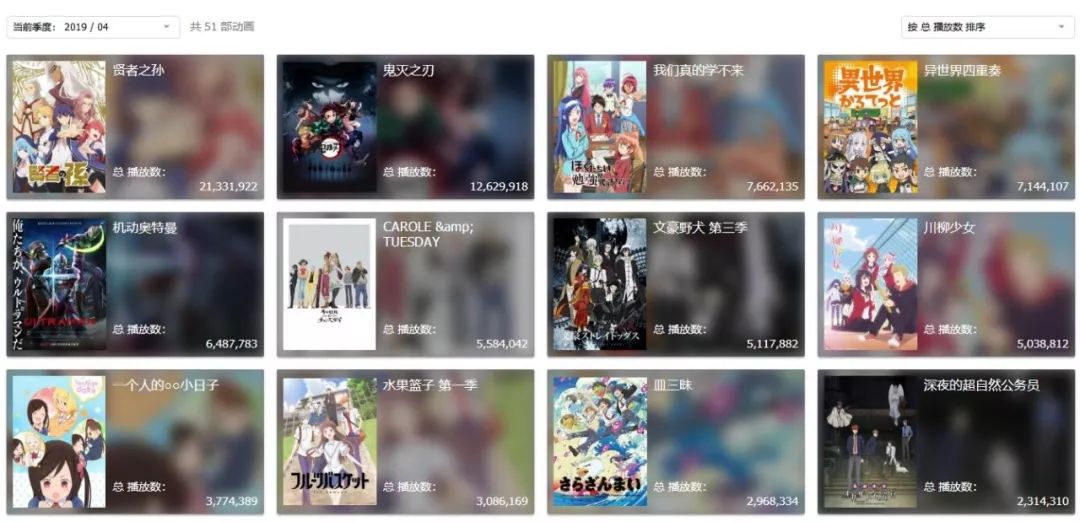View the 水果篮子 第一季 card
Viewport: 1080px width, 522px height.
click(405, 441)
